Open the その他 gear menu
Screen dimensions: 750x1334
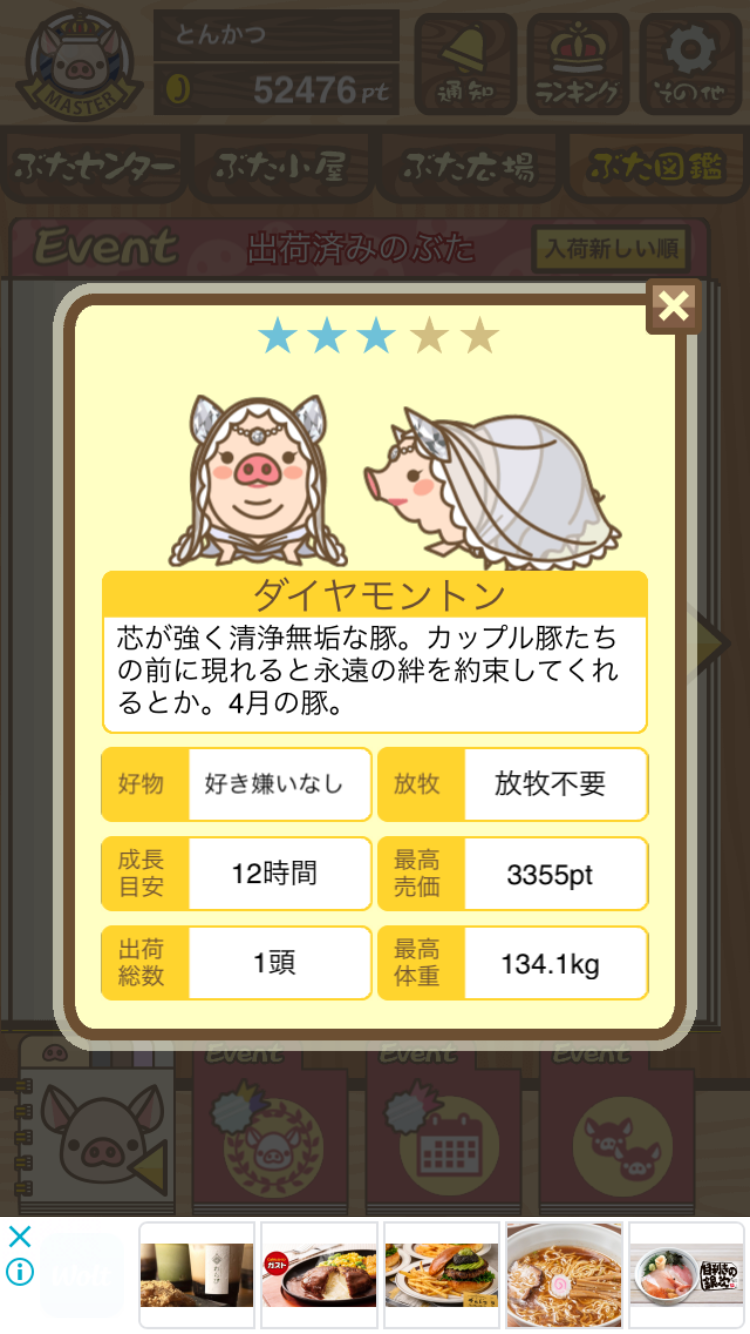(x=690, y=62)
